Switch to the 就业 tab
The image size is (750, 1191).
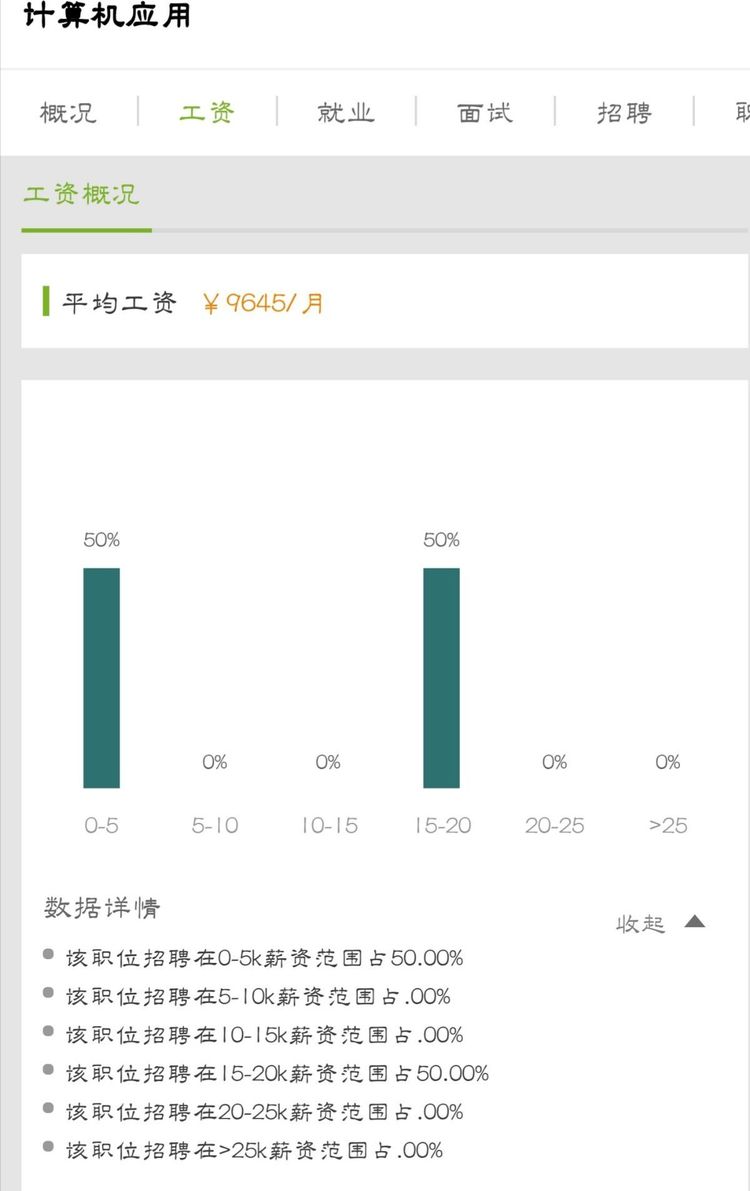coord(344,112)
